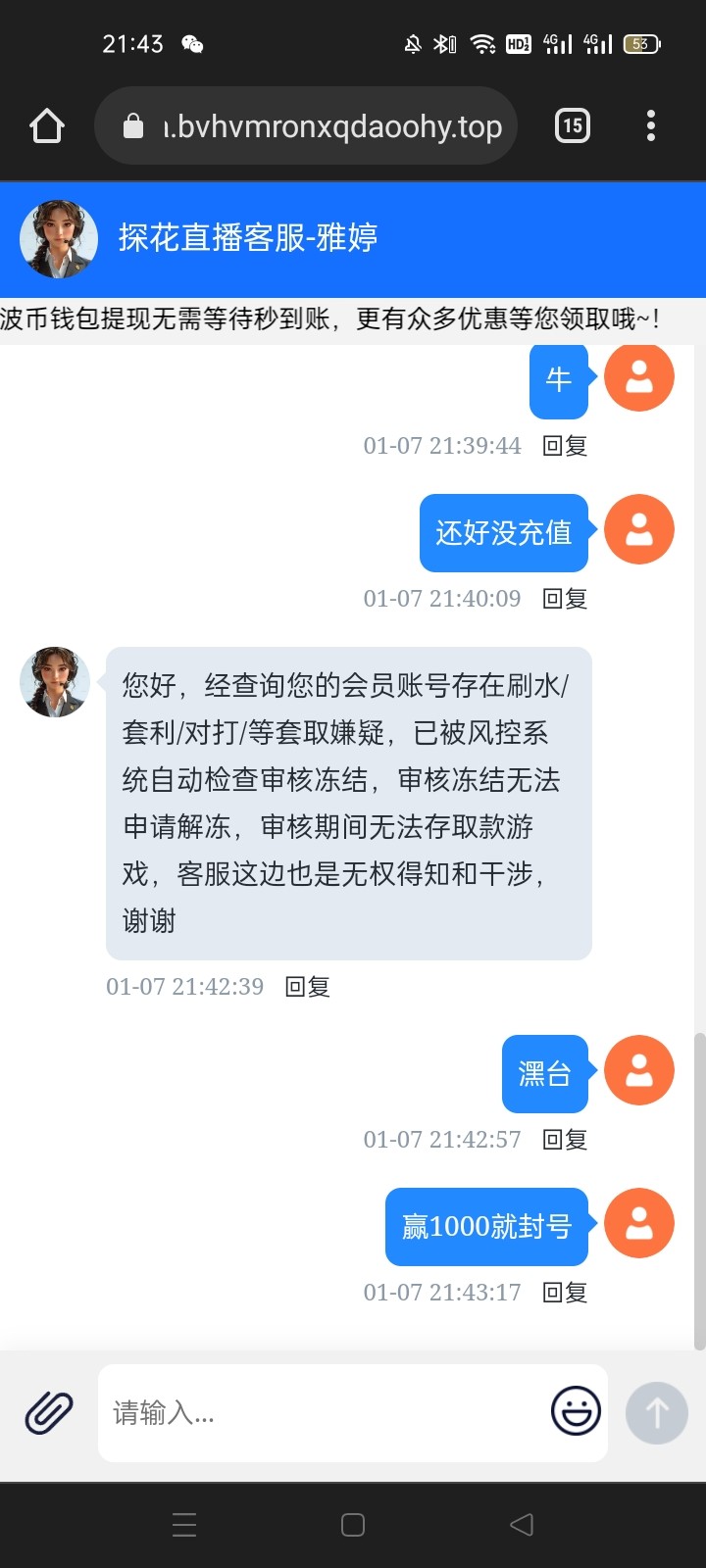The width and height of the screenshot is (706, 1568).
Task: Send the message with the arrow button
Action: (657, 1413)
